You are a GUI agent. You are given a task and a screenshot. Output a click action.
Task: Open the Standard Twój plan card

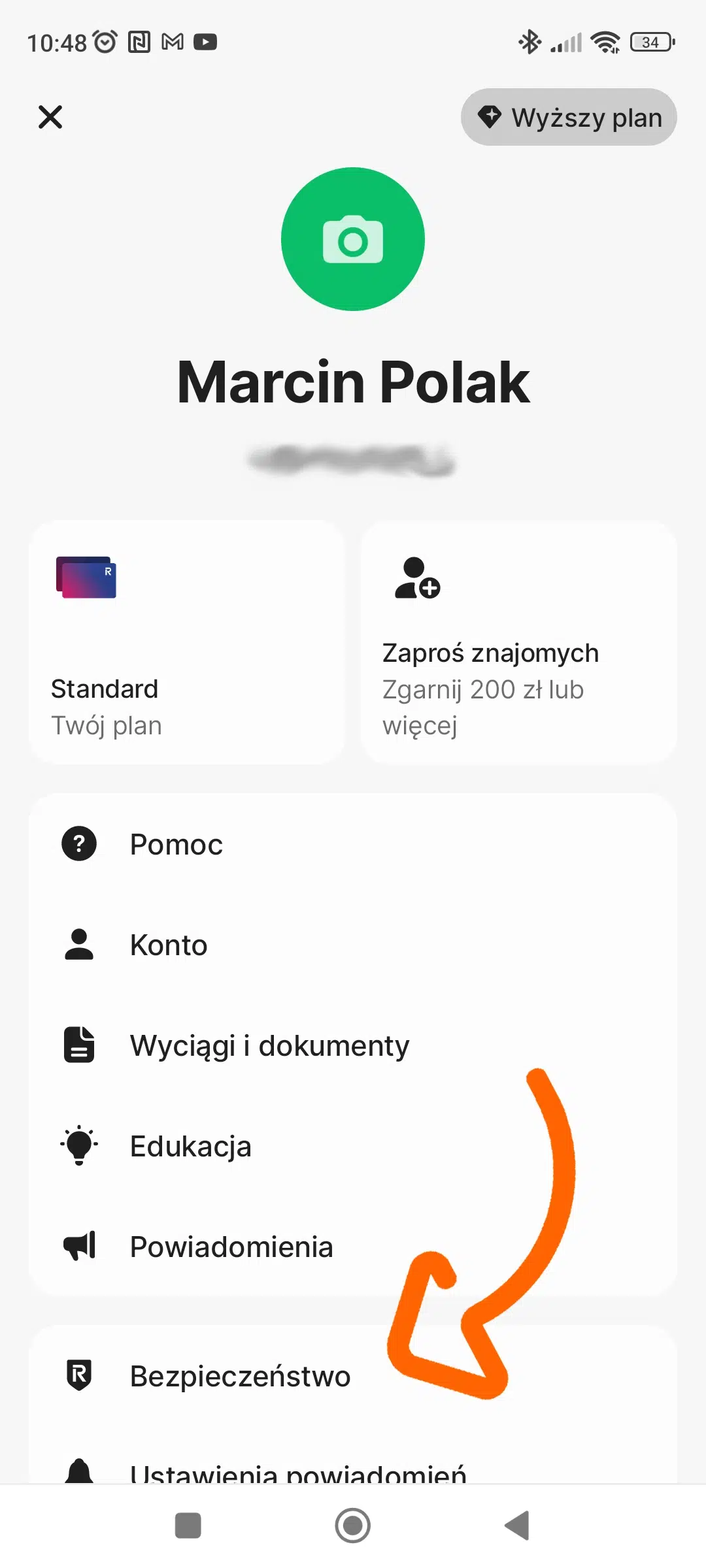(186, 642)
